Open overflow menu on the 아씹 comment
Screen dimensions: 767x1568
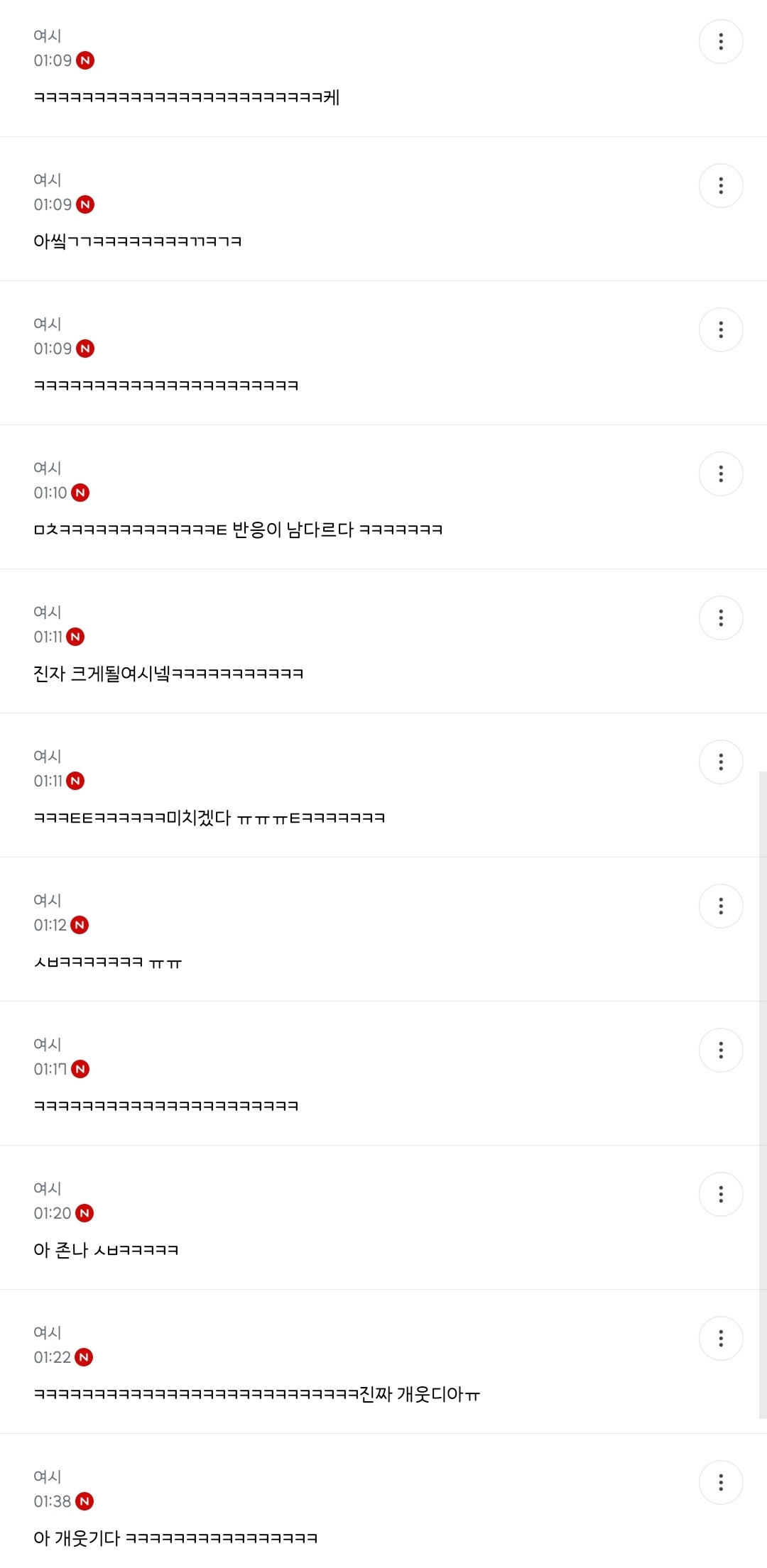point(721,186)
